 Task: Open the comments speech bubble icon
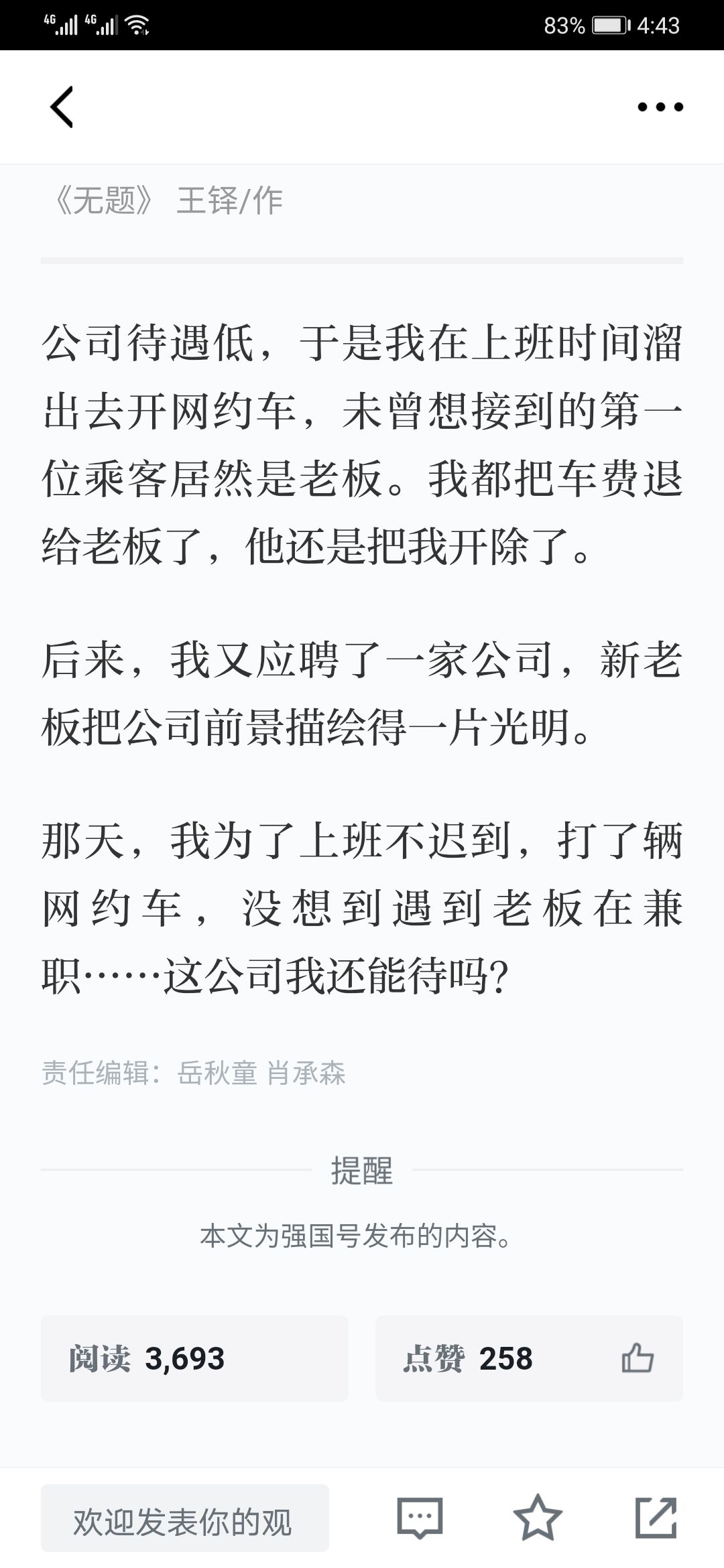click(420, 1517)
